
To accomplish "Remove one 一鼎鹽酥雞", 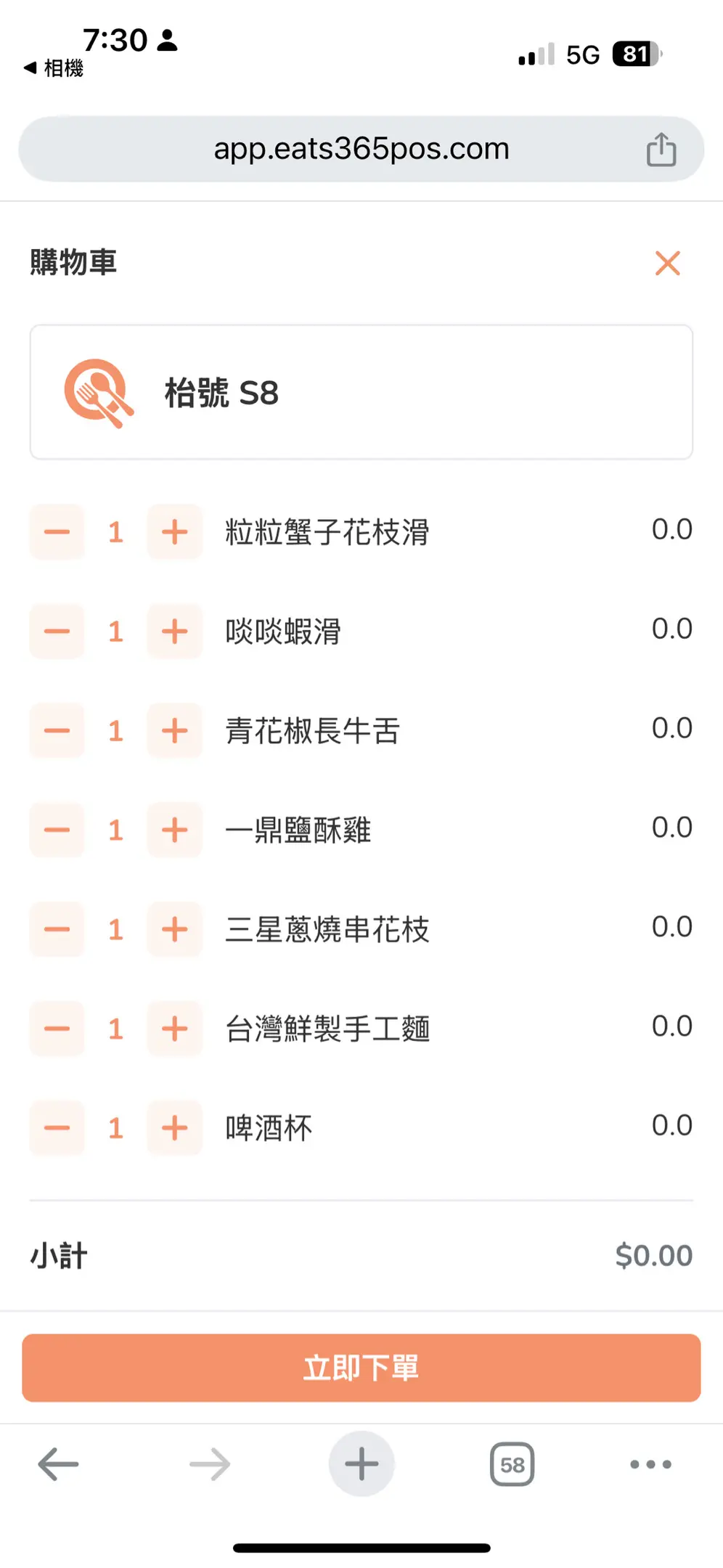I will click(57, 830).
